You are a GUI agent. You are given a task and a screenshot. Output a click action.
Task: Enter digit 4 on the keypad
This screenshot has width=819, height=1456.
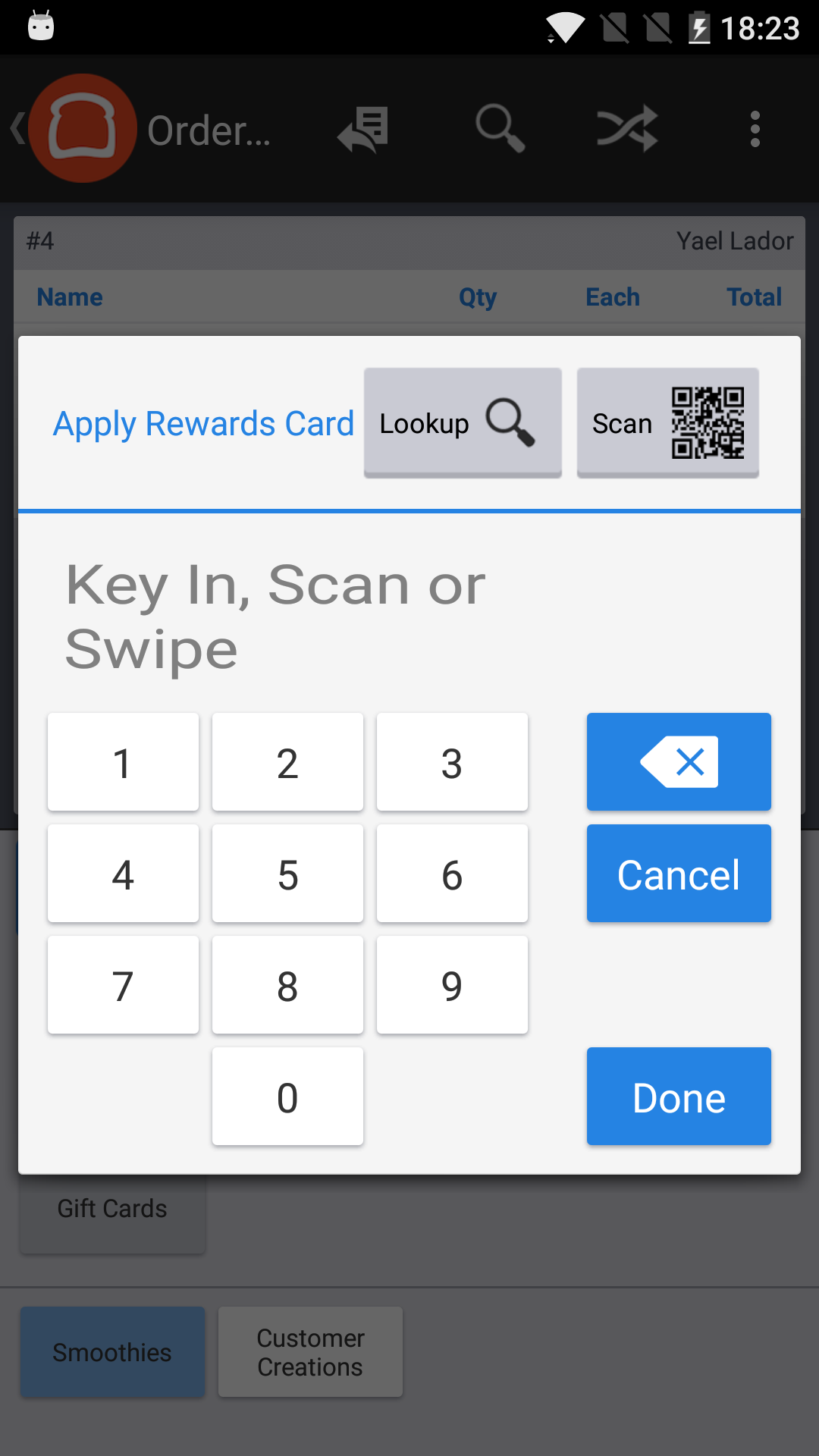[x=123, y=874]
